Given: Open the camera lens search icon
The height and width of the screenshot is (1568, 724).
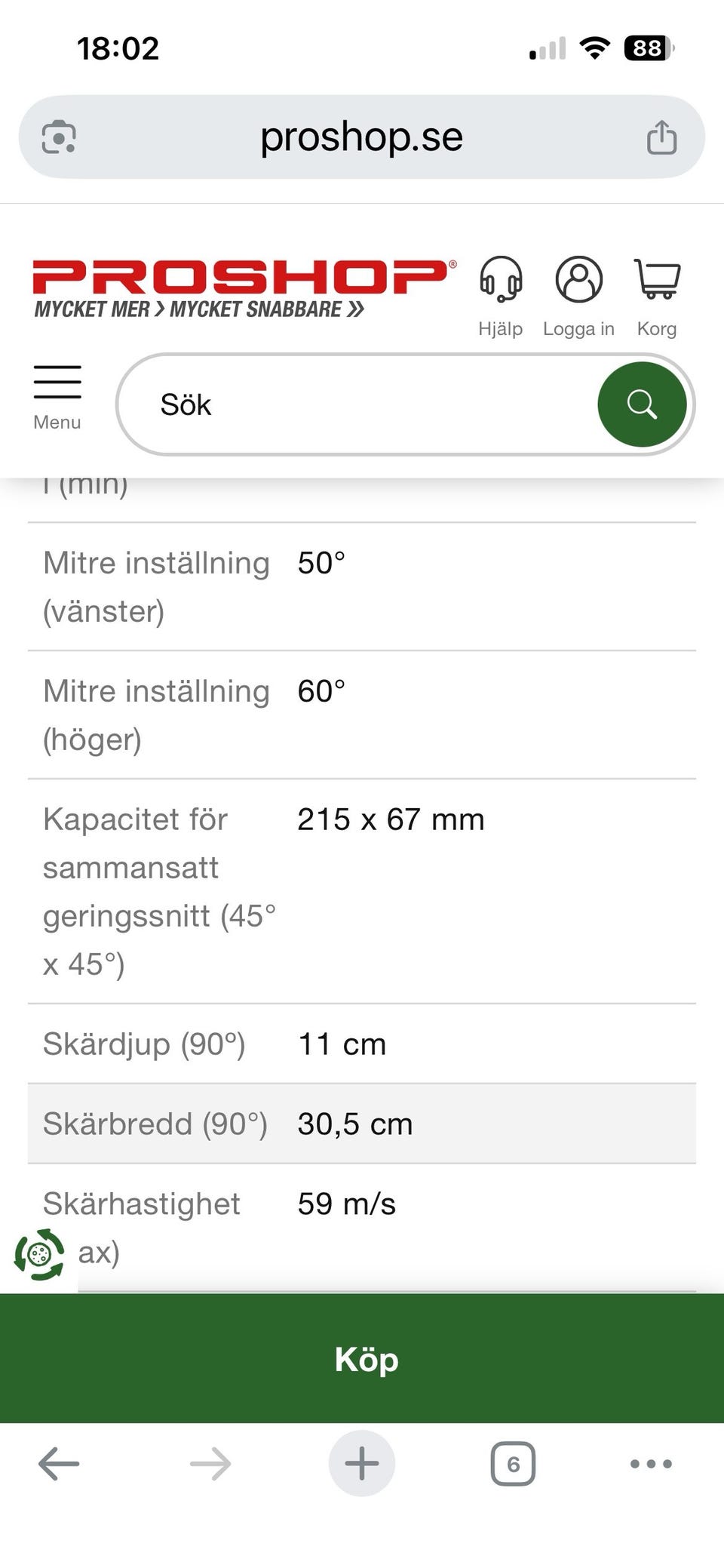Looking at the screenshot, I should click(59, 137).
